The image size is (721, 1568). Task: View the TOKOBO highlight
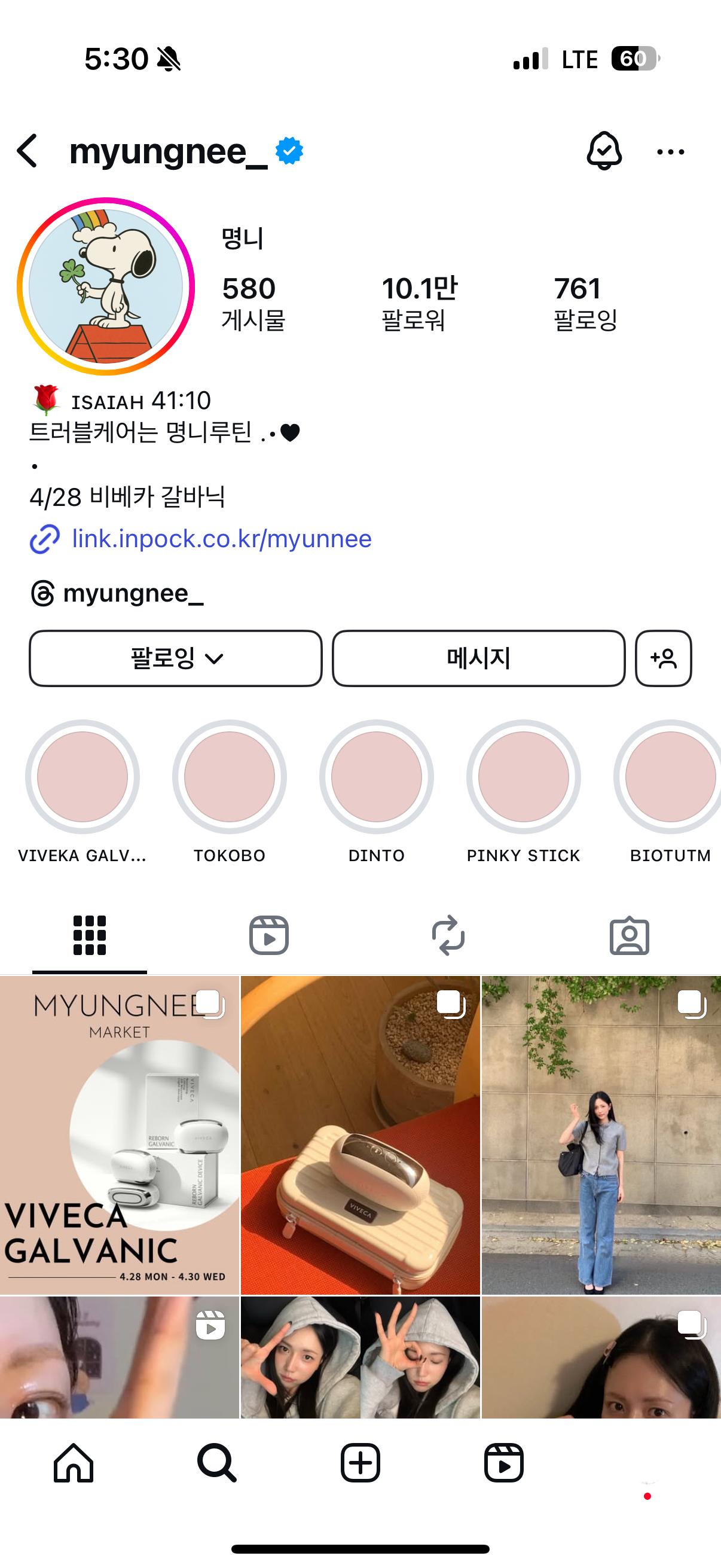230,777
